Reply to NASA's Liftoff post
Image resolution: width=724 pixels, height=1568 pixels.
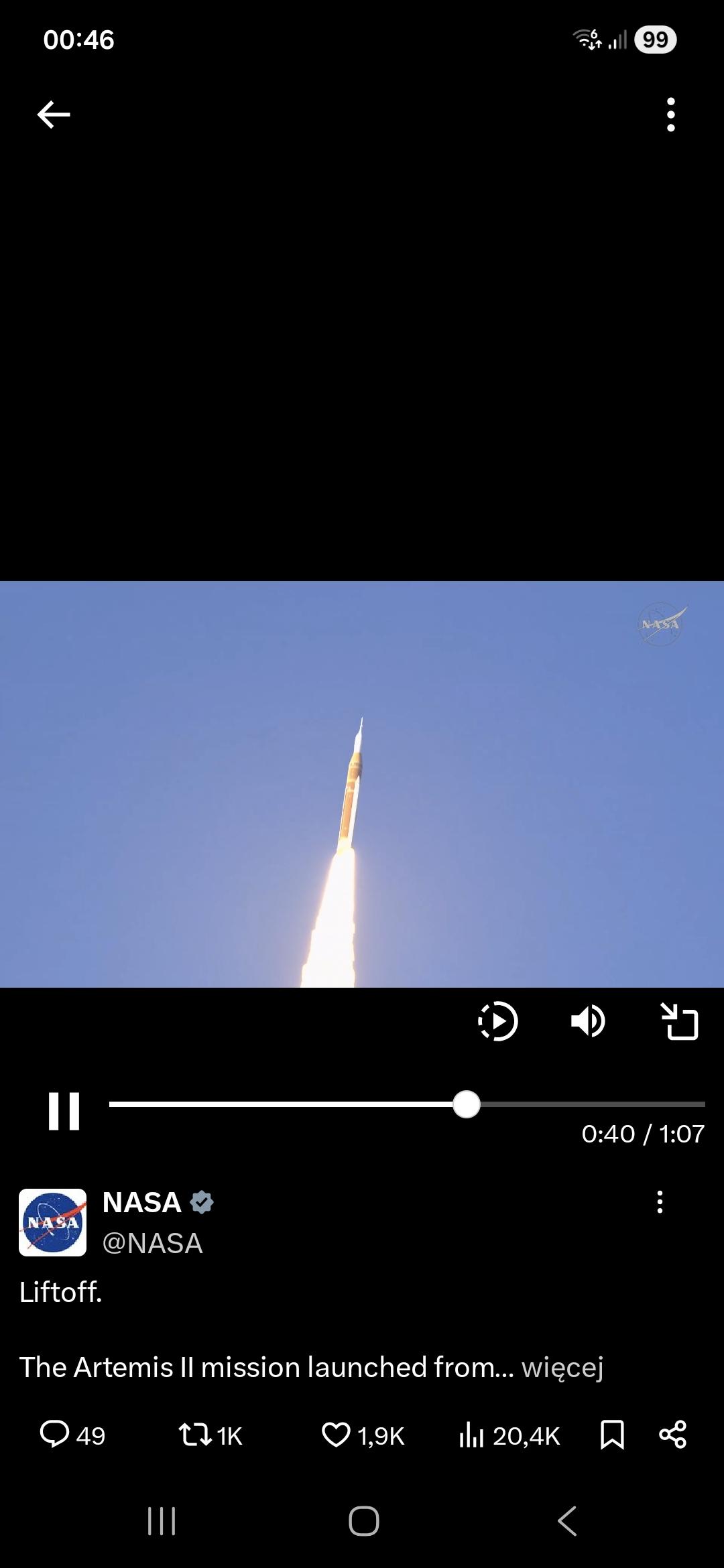[55, 1435]
